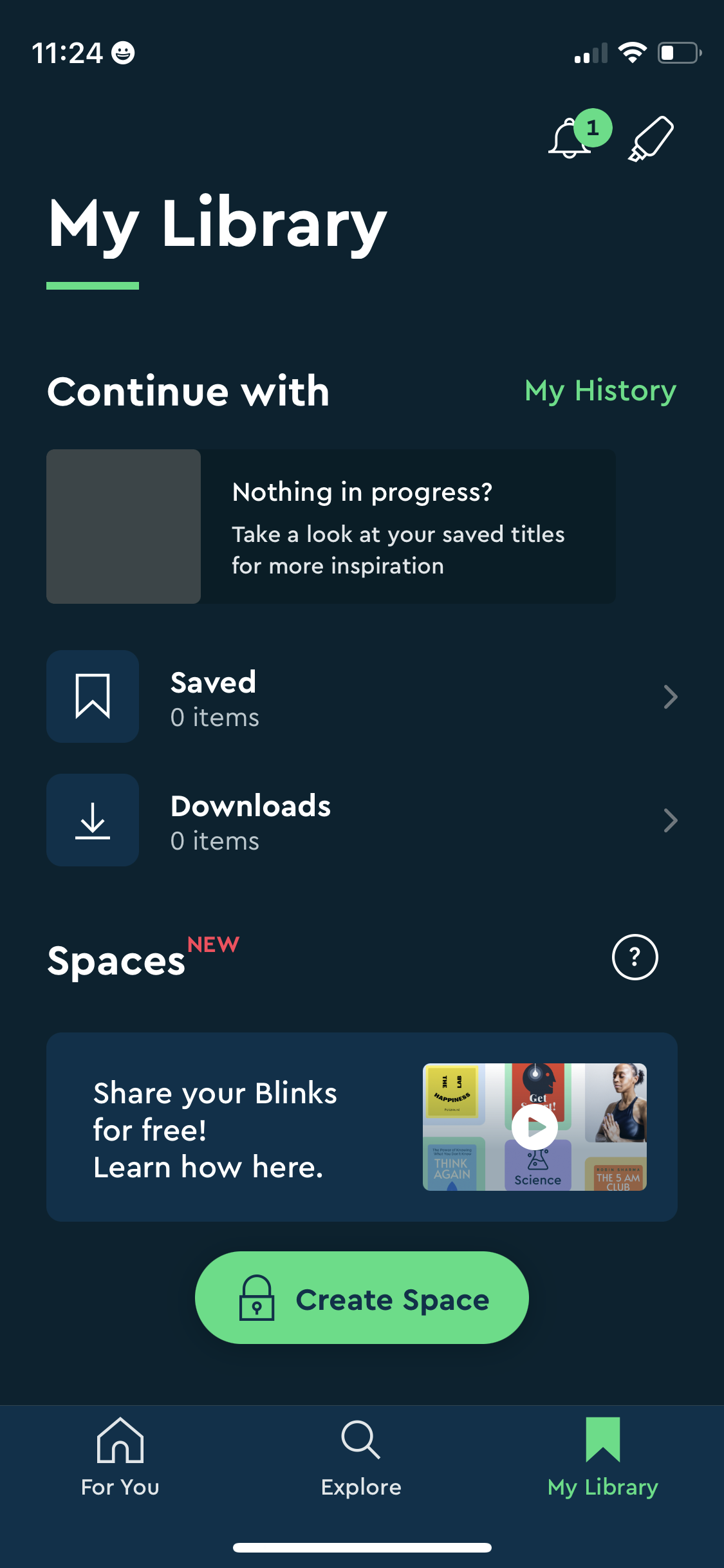Viewport: 724px width, 1568px height.
Task: Tap the lock icon inside Create Space
Action: tap(256, 1298)
